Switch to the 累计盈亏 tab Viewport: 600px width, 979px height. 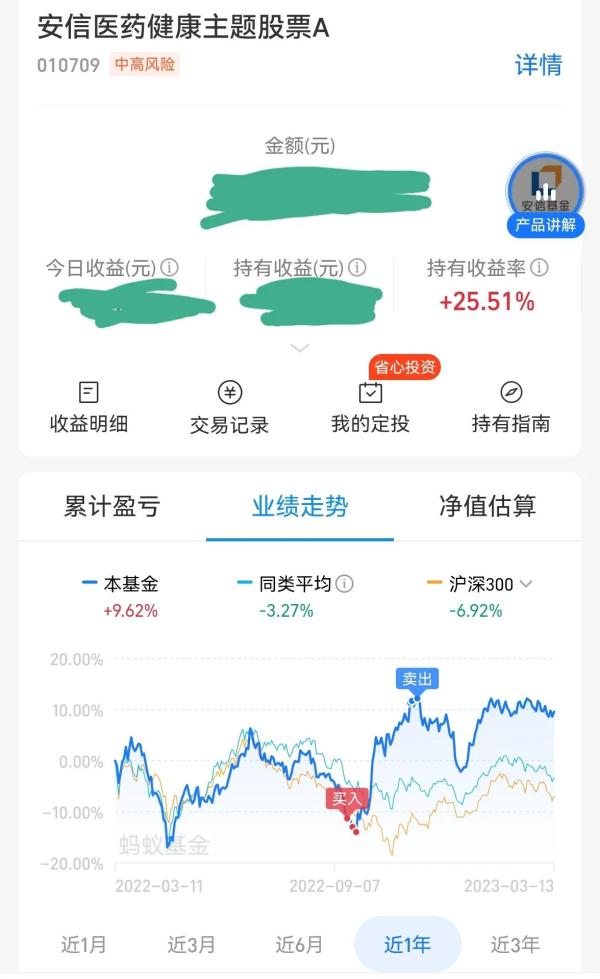click(112, 506)
